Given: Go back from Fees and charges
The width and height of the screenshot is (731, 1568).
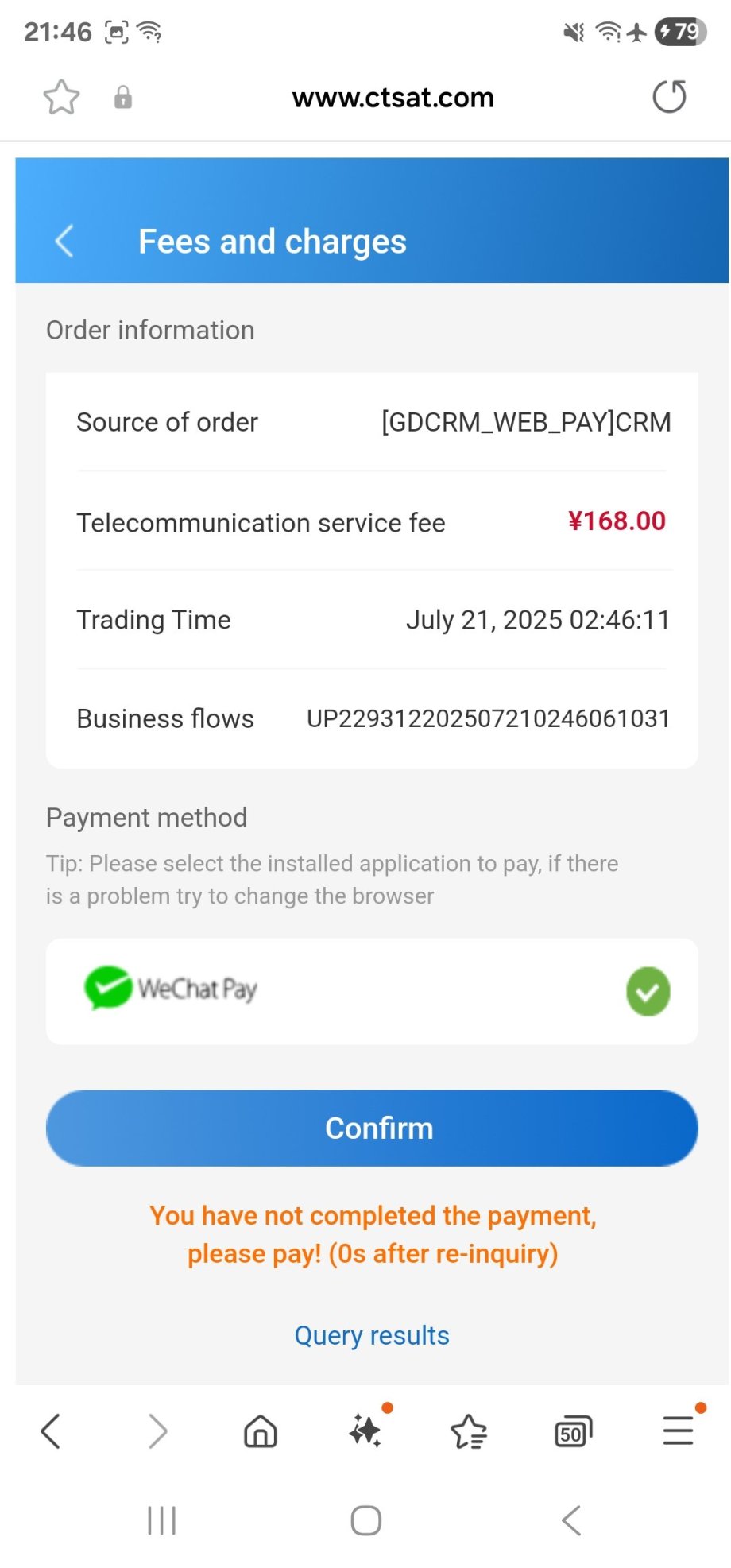Looking at the screenshot, I should point(65,241).
